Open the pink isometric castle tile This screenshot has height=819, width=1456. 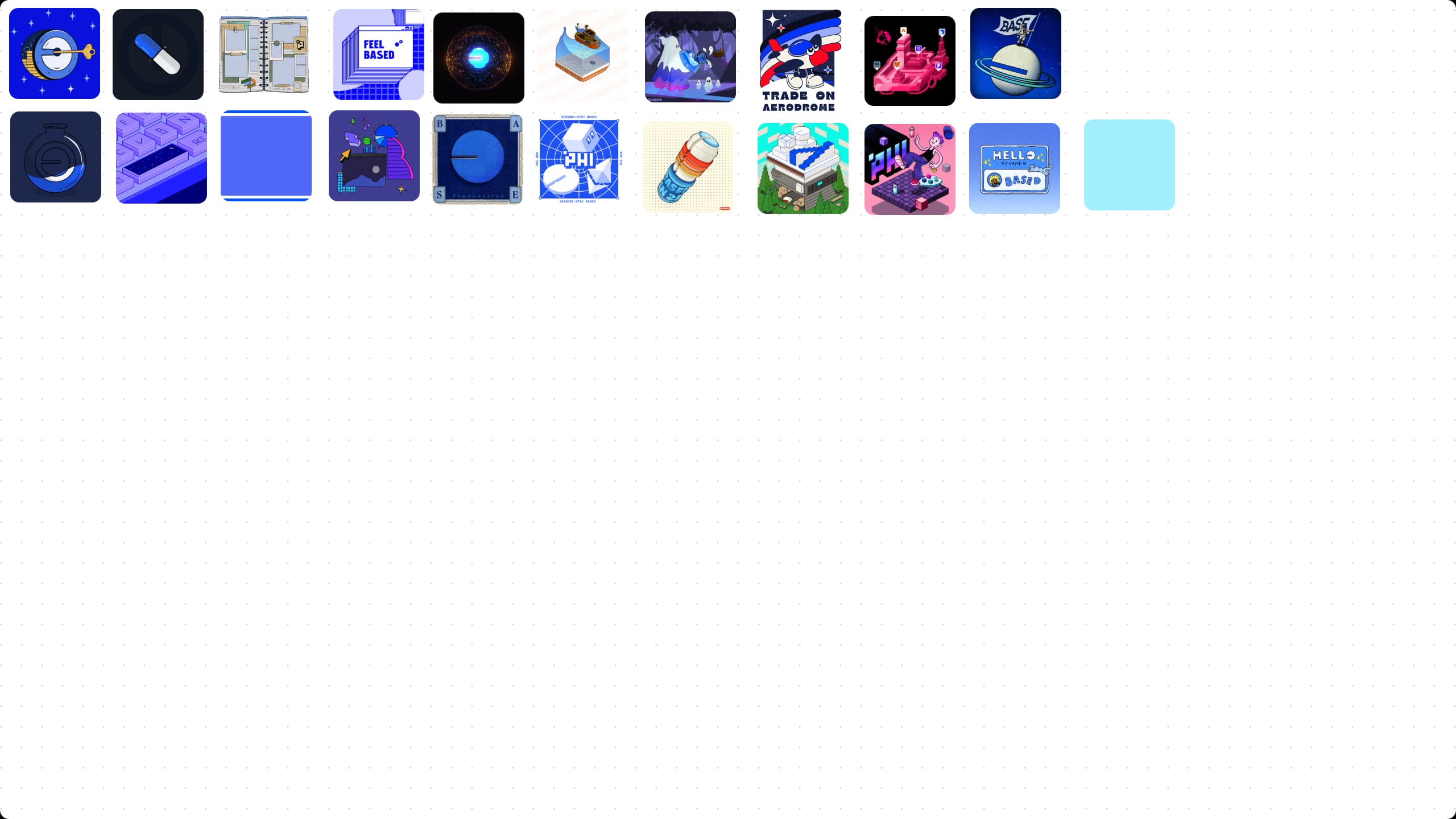coord(909,61)
